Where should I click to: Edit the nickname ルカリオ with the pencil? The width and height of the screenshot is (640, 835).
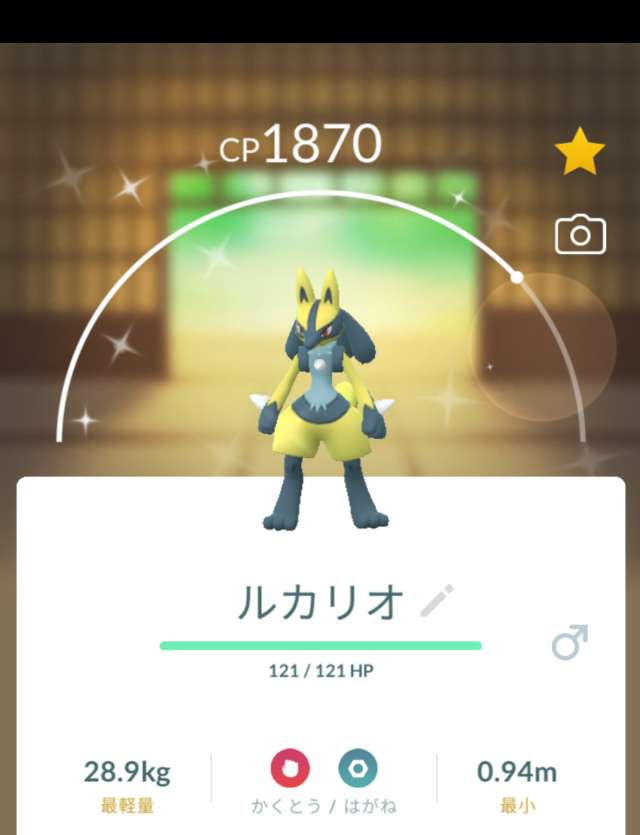tap(437, 601)
